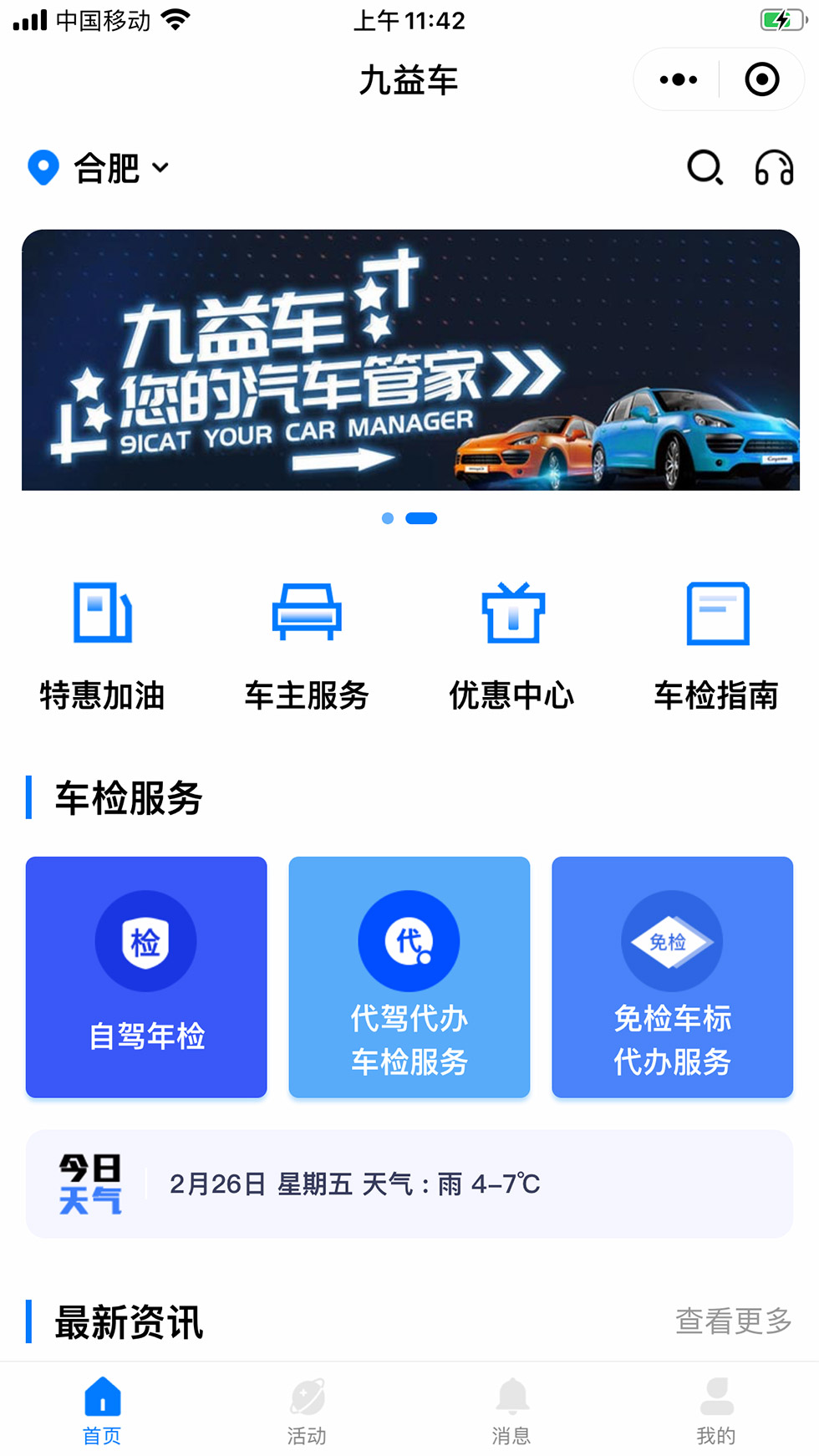Contact customer service via headset icon
The width and height of the screenshot is (819, 1456).
[x=774, y=168]
